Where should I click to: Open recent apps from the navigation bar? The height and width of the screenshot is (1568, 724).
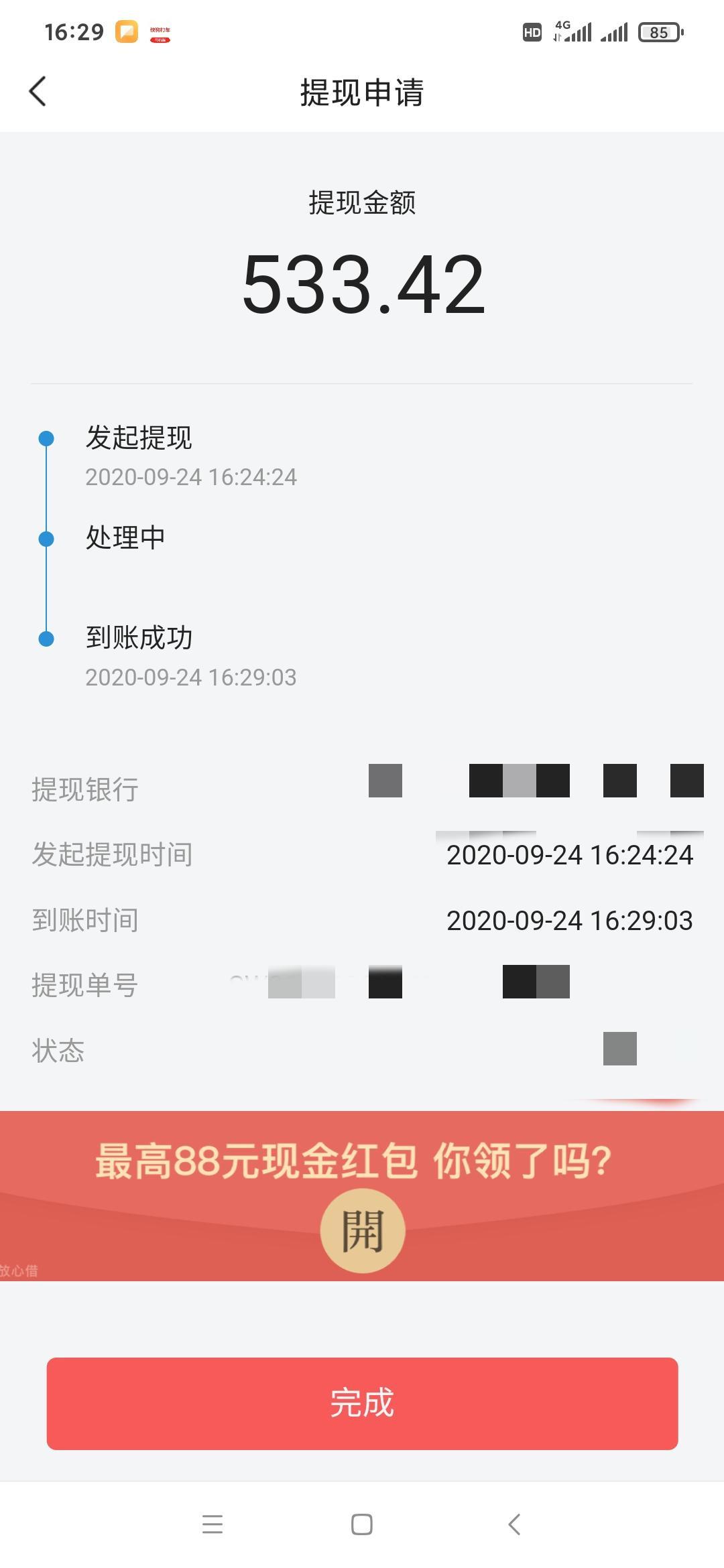(213, 1524)
